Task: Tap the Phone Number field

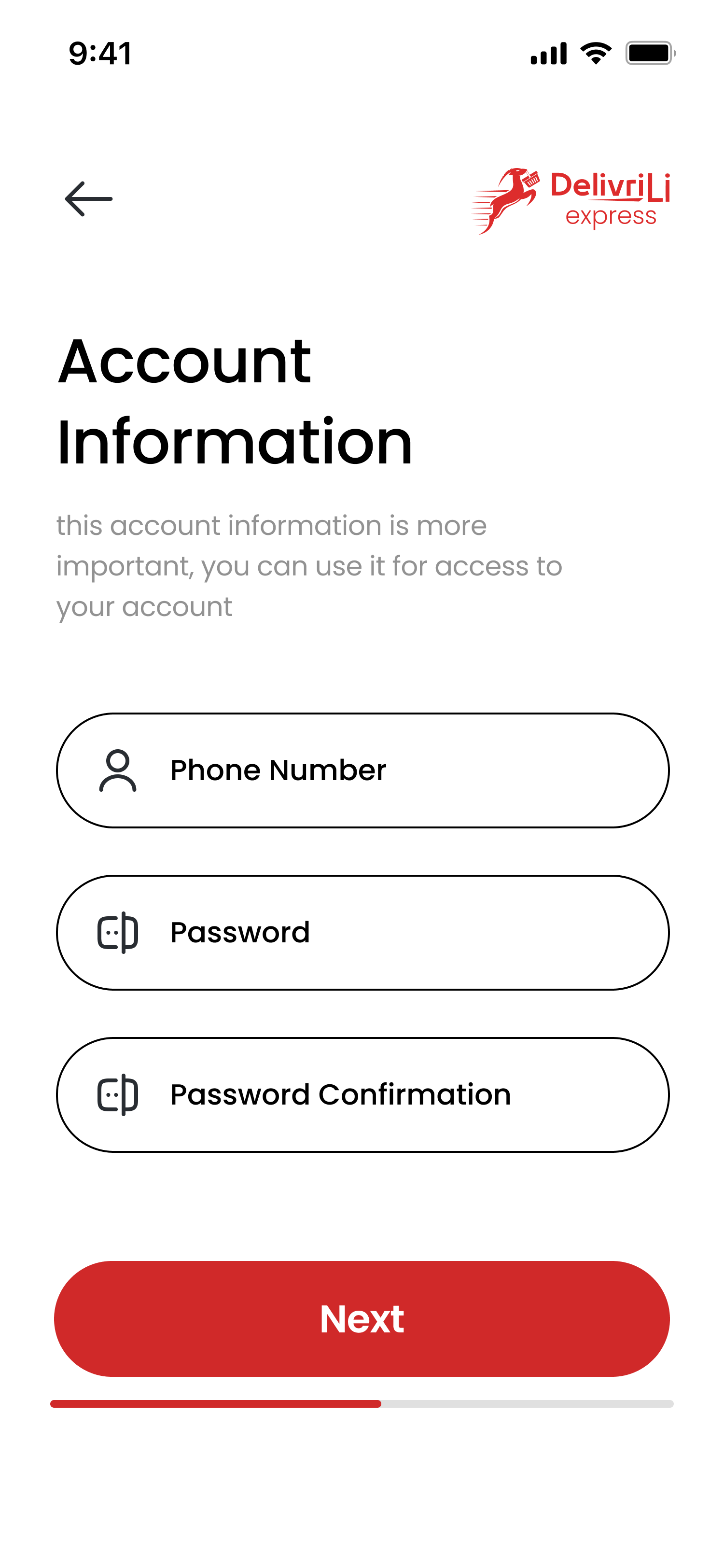Action: (x=362, y=770)
